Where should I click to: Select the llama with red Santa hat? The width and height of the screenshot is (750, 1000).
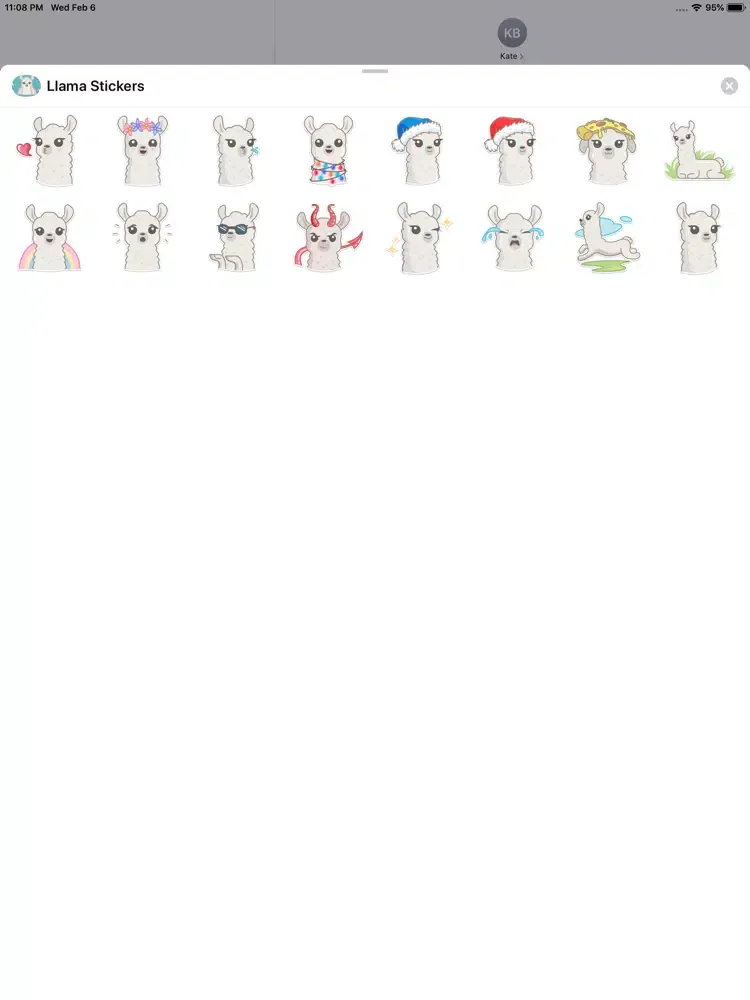pos(509,150)
